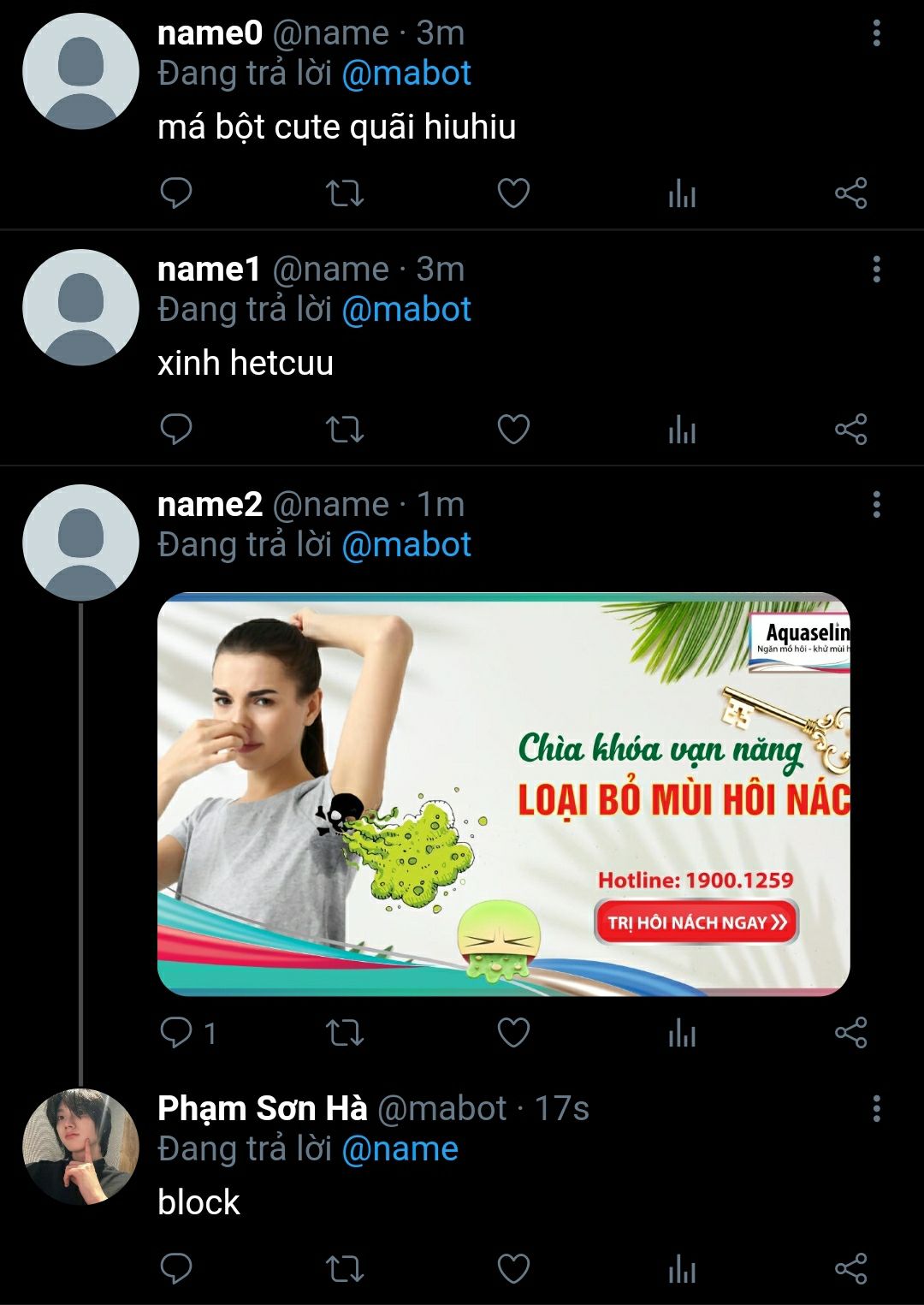Open replies on name2's tweet

tap(187, 1033)
